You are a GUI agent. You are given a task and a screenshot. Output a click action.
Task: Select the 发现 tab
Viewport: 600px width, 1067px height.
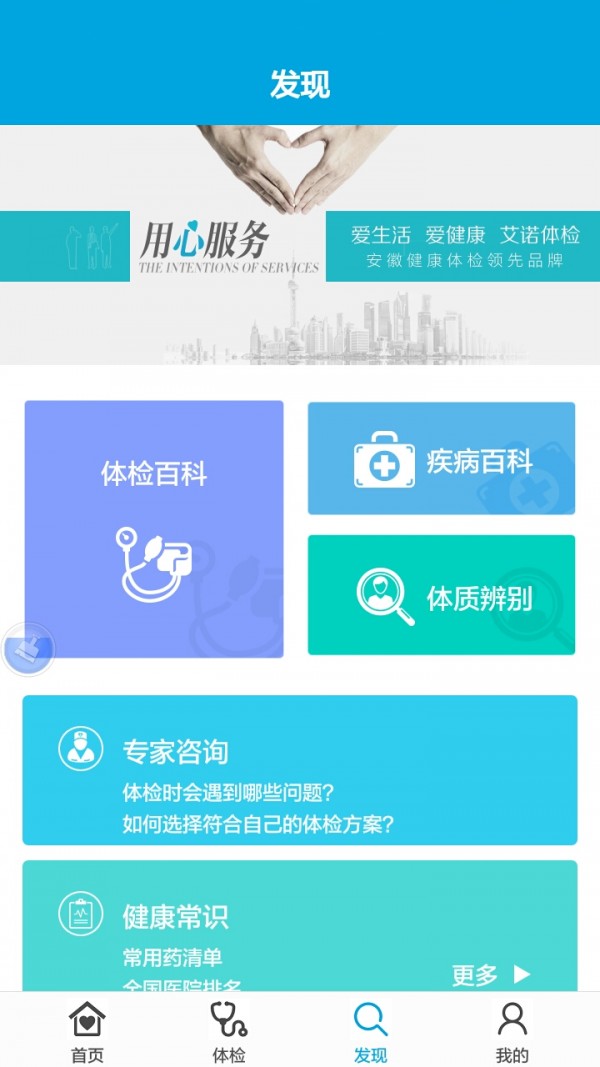point(370,1030)
